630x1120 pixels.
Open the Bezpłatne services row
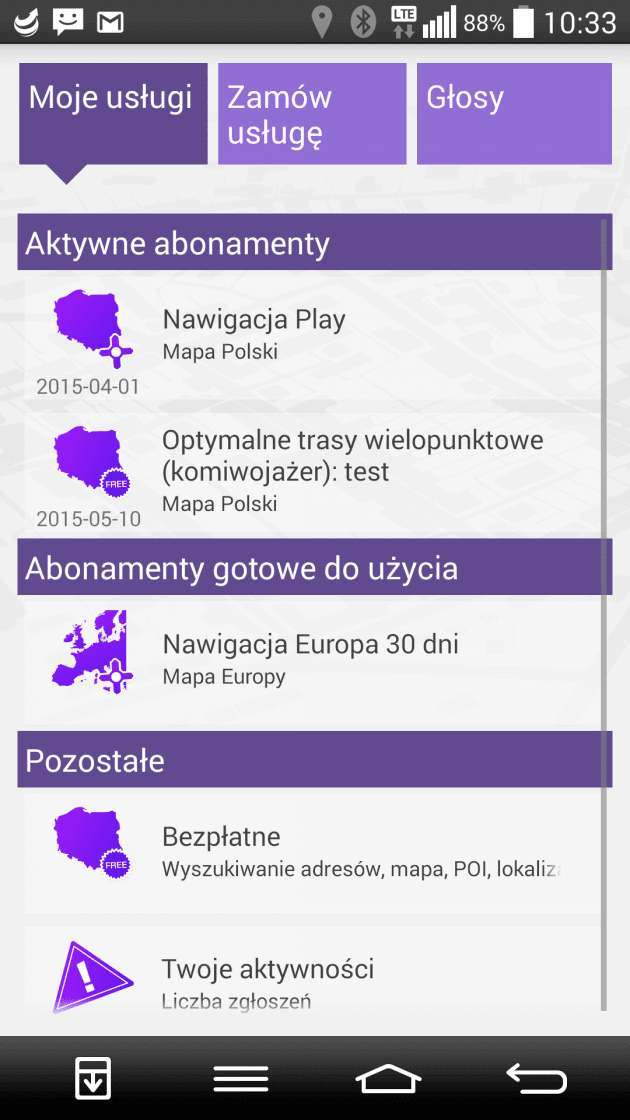pos(313,854)
